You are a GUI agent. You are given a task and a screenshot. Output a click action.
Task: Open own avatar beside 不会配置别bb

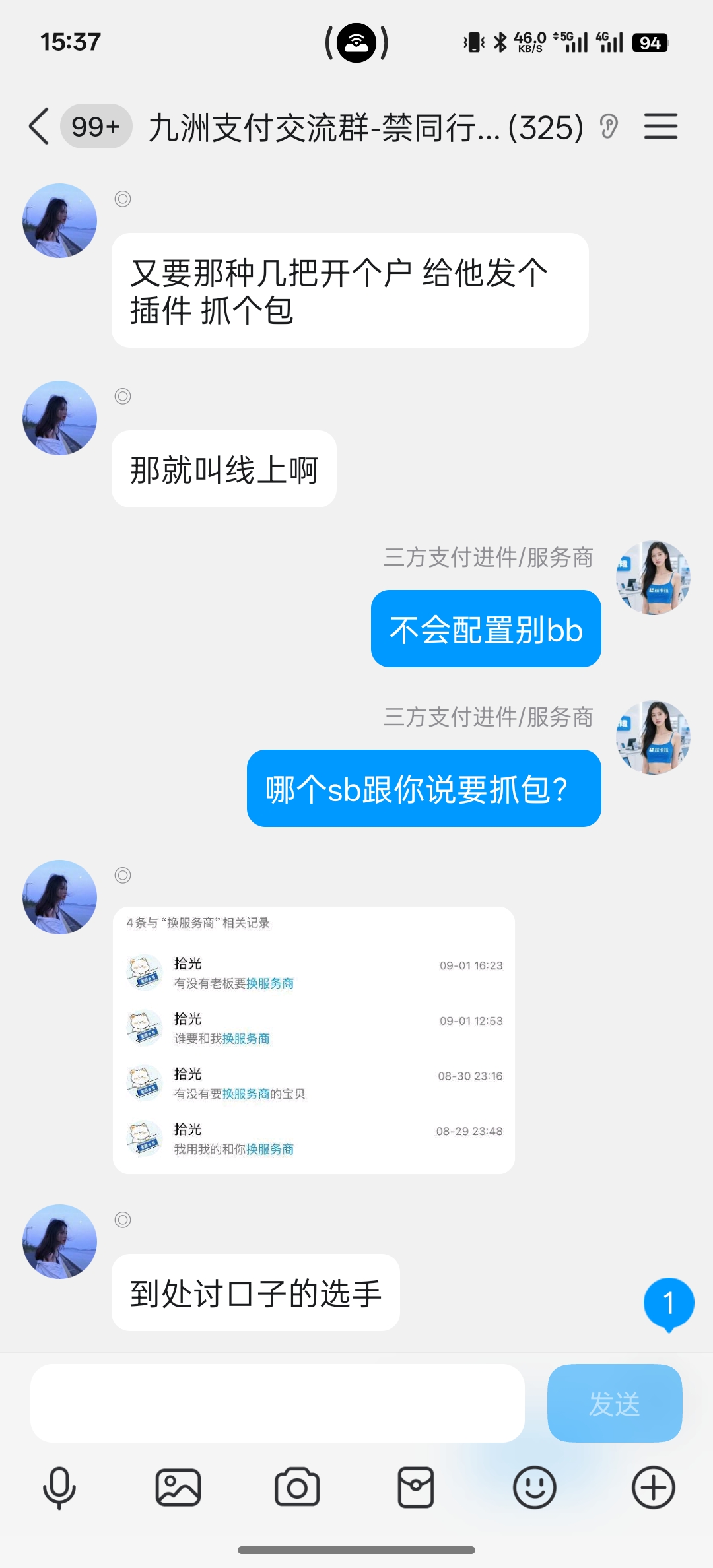coord(653,577)
